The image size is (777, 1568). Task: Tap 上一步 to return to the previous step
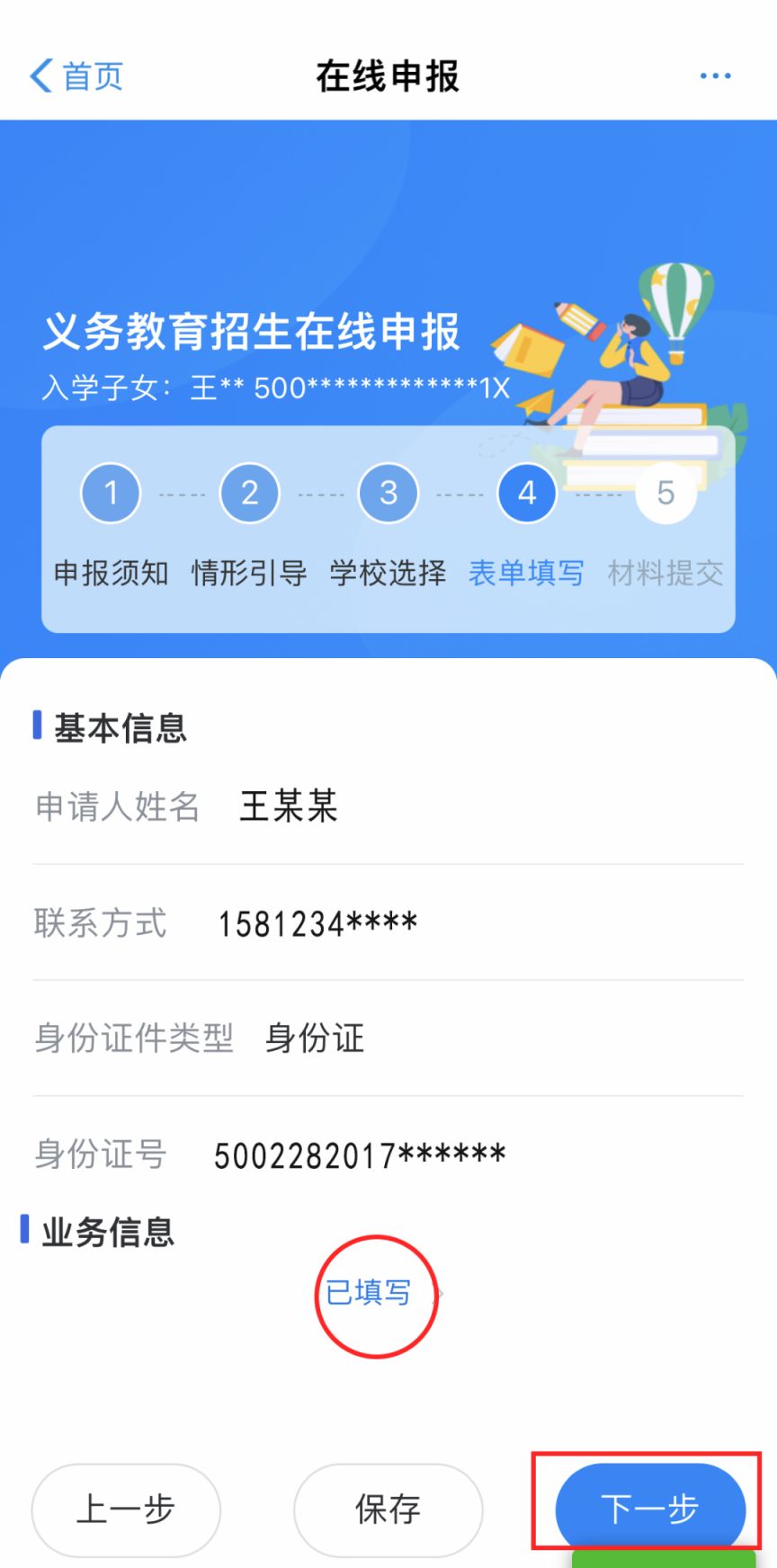click(x=126, y=1510)
